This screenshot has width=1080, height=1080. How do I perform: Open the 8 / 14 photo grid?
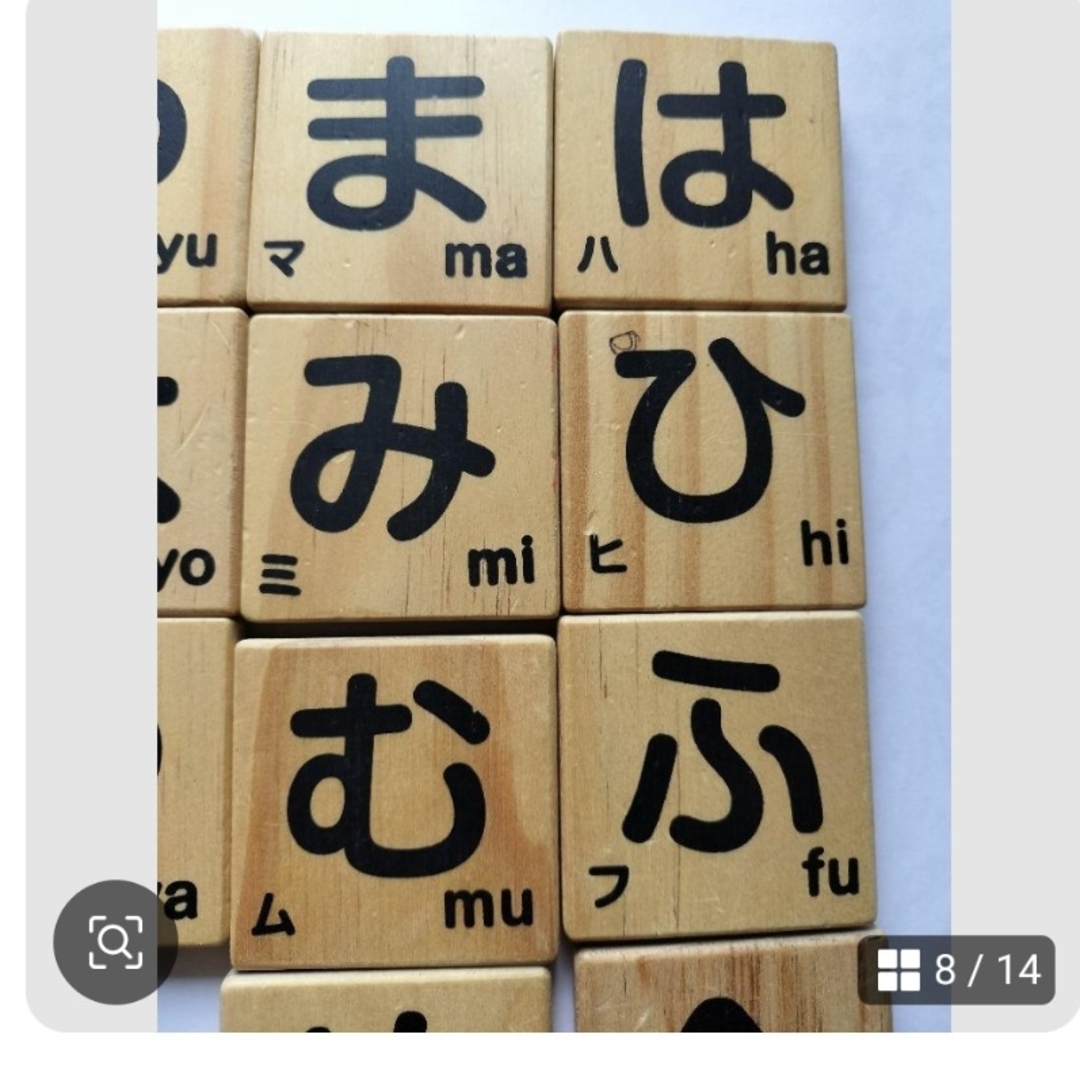(x=957, y=970)
